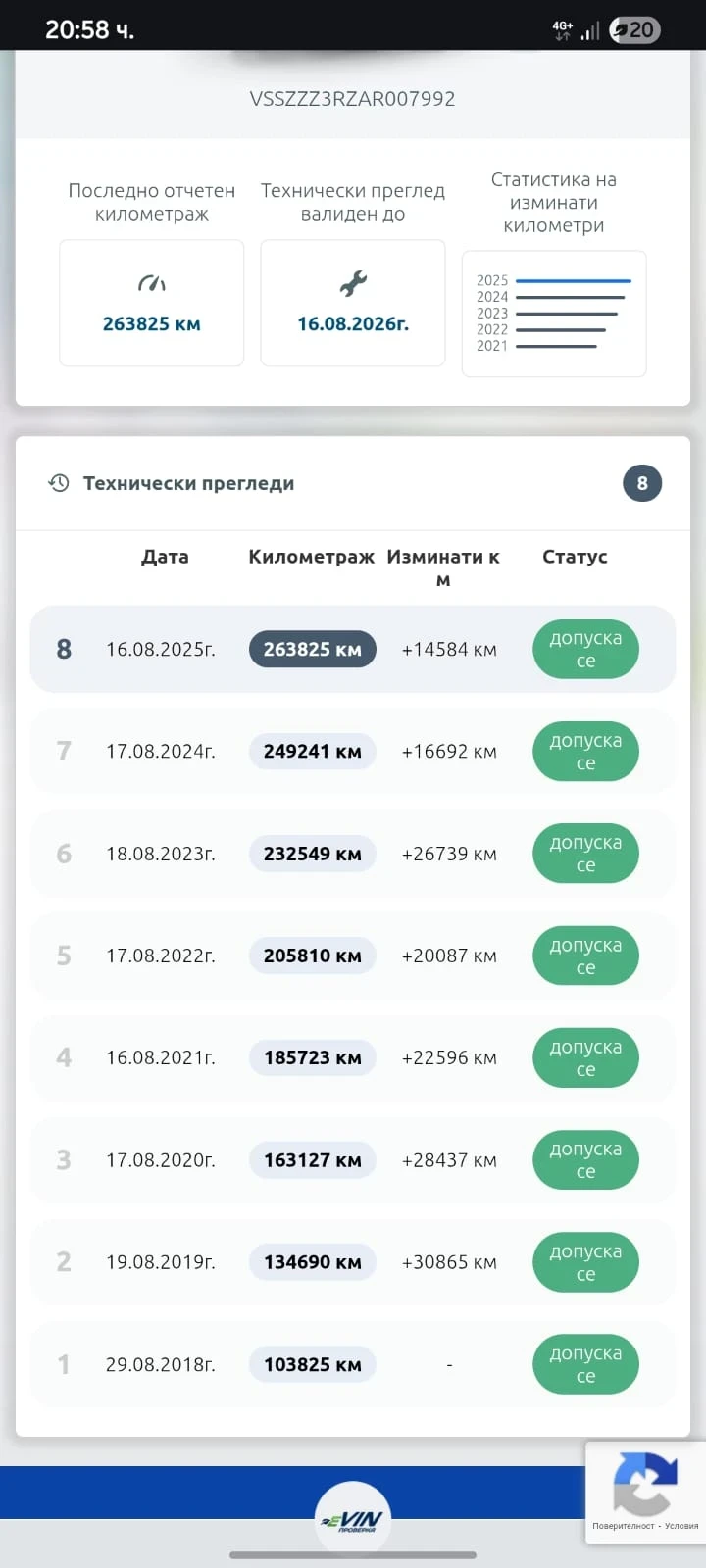Click the 263825 км badge in row 8

(x=312, y=649)
